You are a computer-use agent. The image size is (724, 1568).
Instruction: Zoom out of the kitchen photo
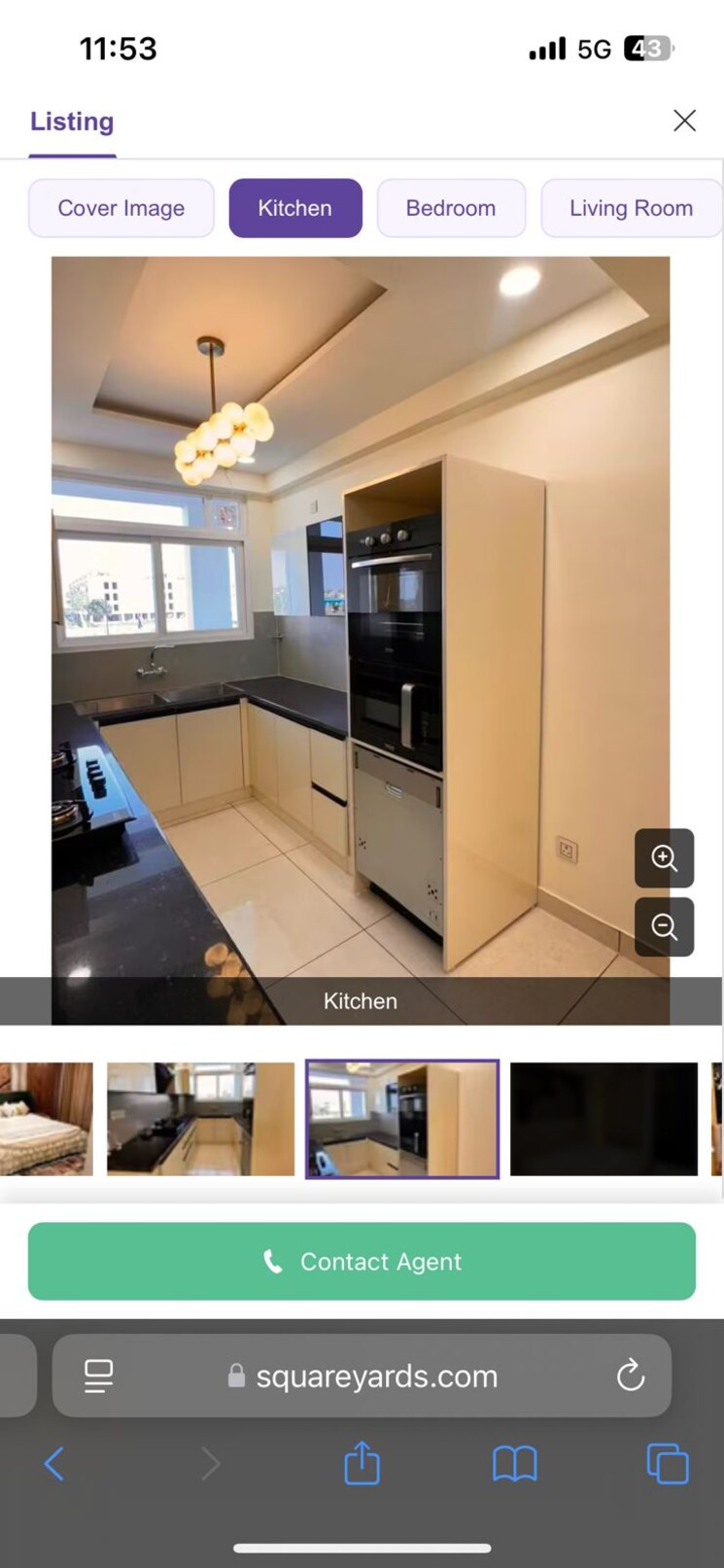(x=664, y=926)
